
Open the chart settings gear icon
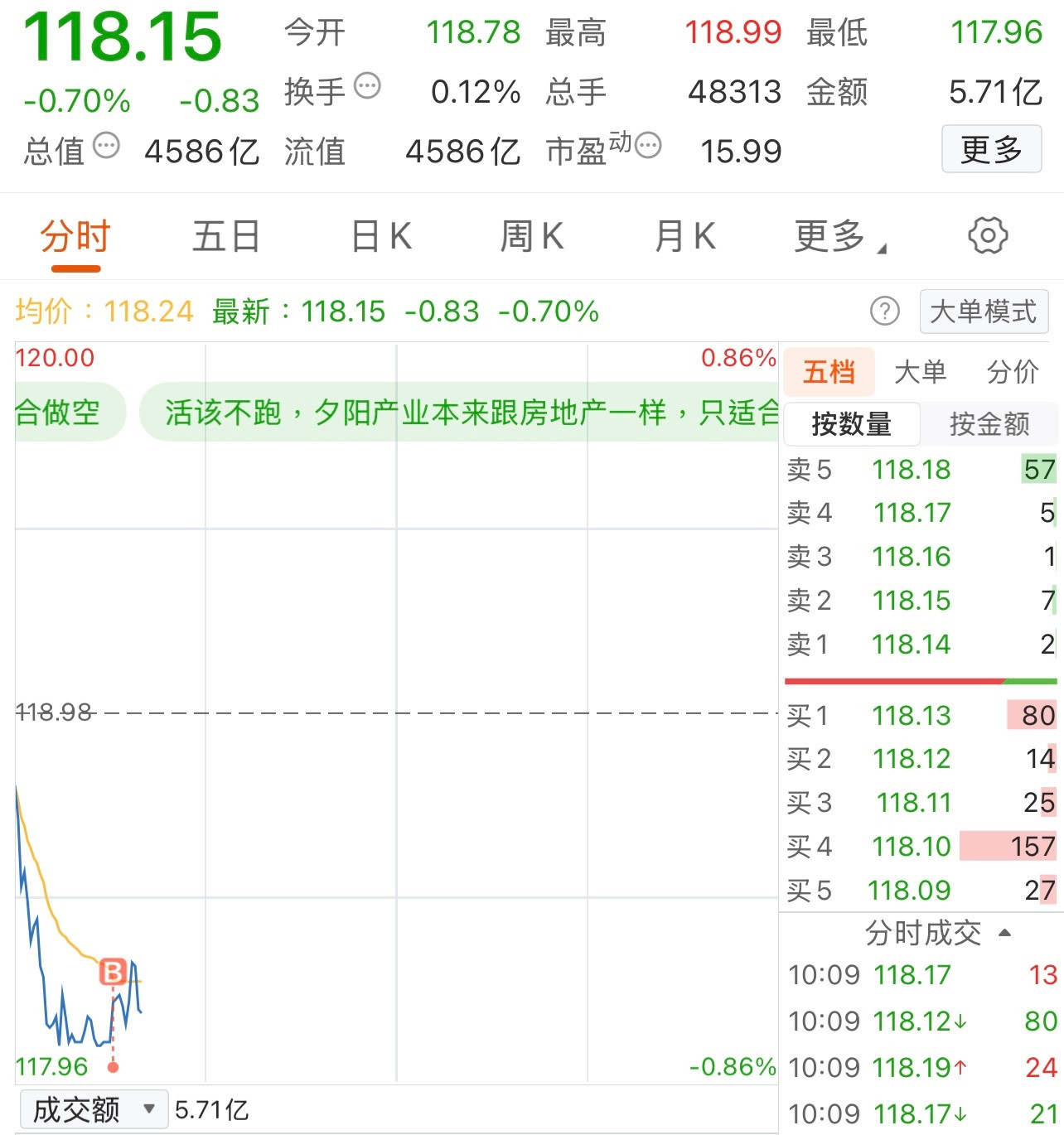pos(987,235)
